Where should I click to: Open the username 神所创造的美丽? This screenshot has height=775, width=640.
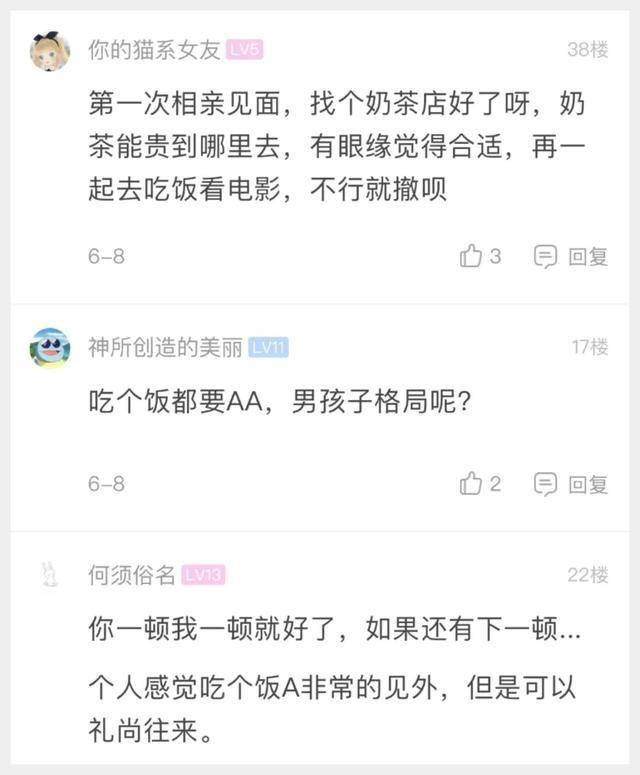pos(165,347)
